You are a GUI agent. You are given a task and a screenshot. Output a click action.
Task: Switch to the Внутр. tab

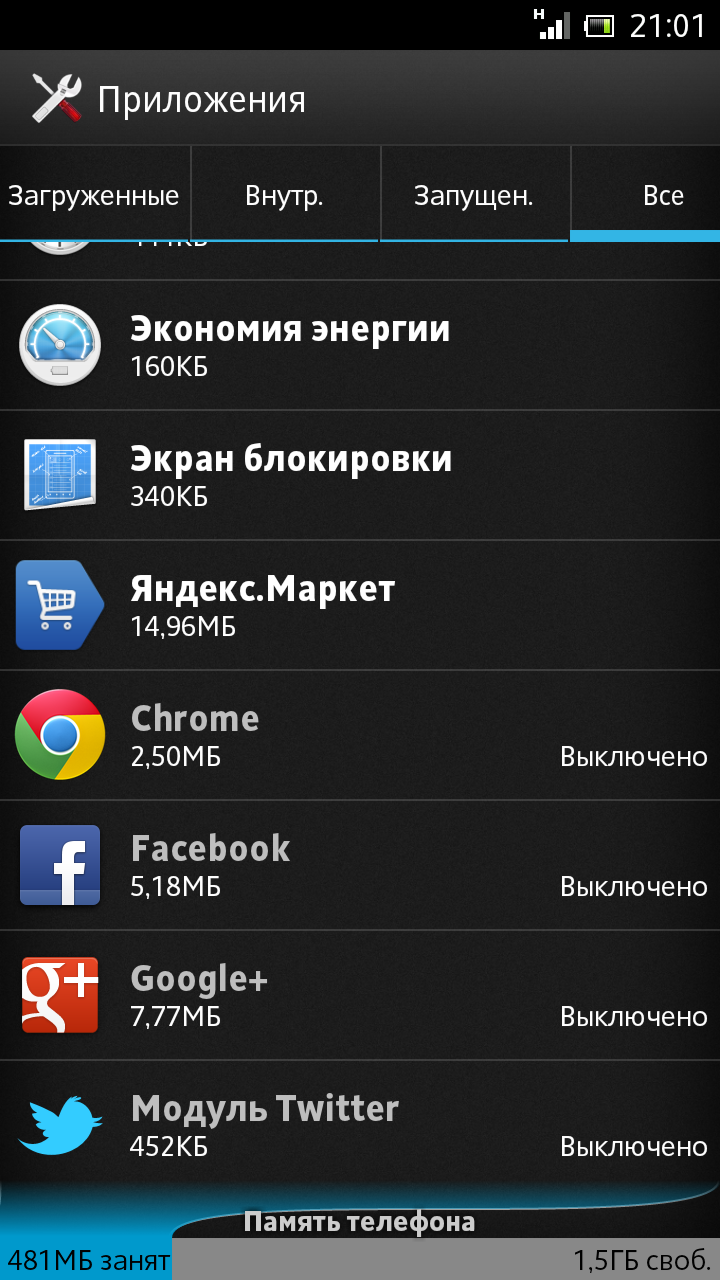click(285, 195)
